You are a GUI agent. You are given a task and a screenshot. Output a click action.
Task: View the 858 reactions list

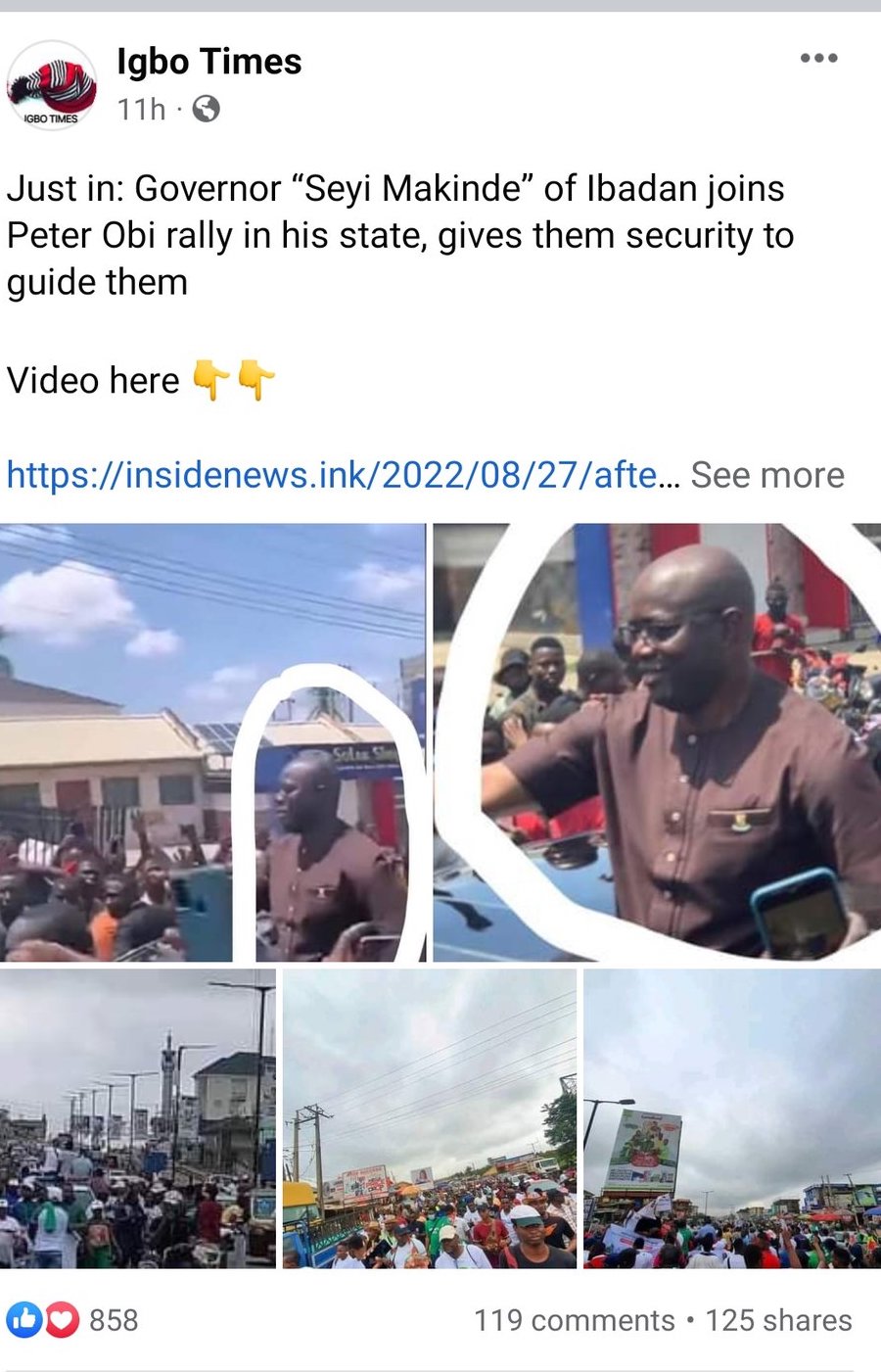[73, 1320]
